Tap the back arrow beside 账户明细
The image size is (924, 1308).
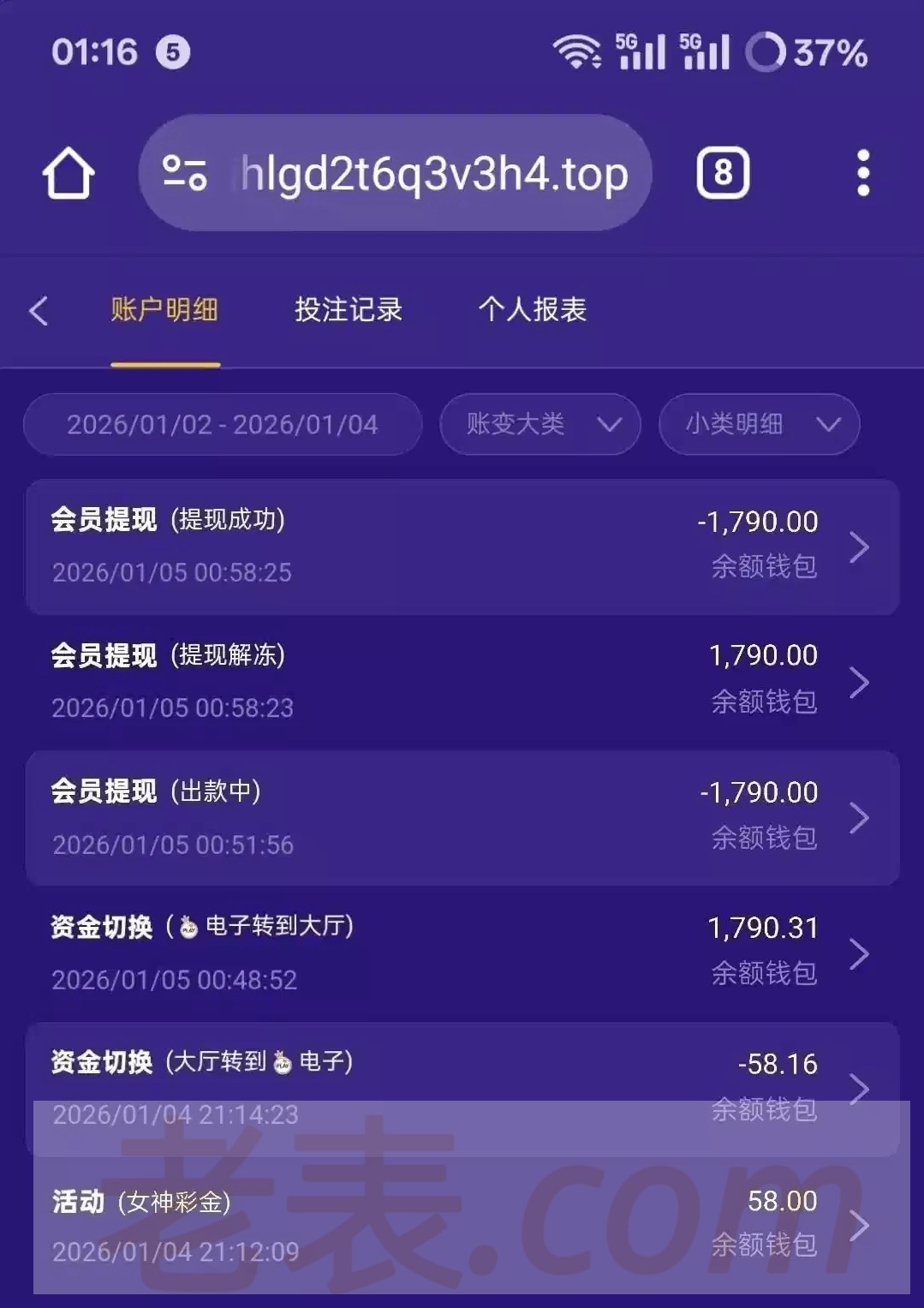point(38,311)
